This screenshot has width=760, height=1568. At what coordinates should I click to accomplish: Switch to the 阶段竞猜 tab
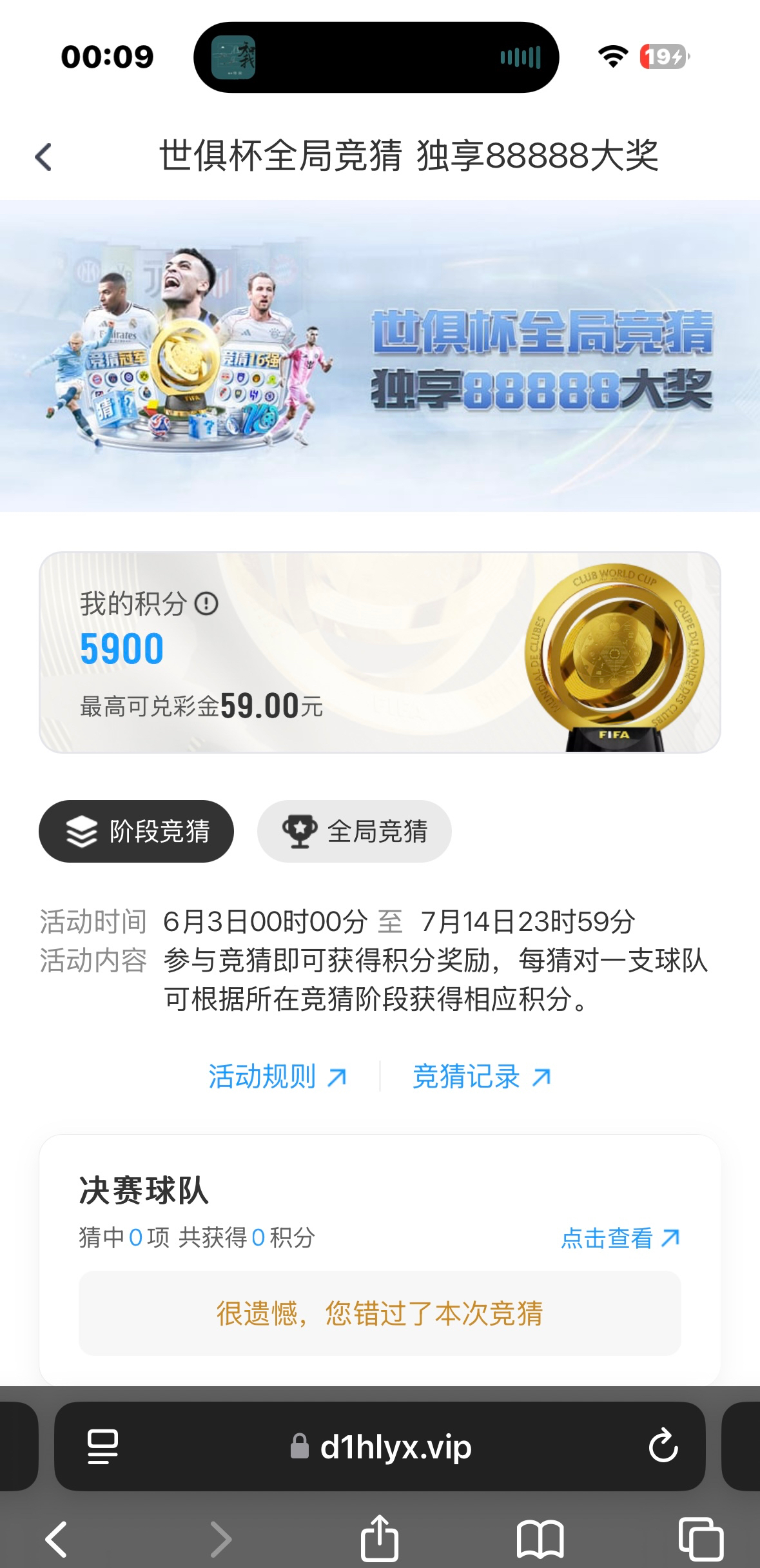[137, 831]
